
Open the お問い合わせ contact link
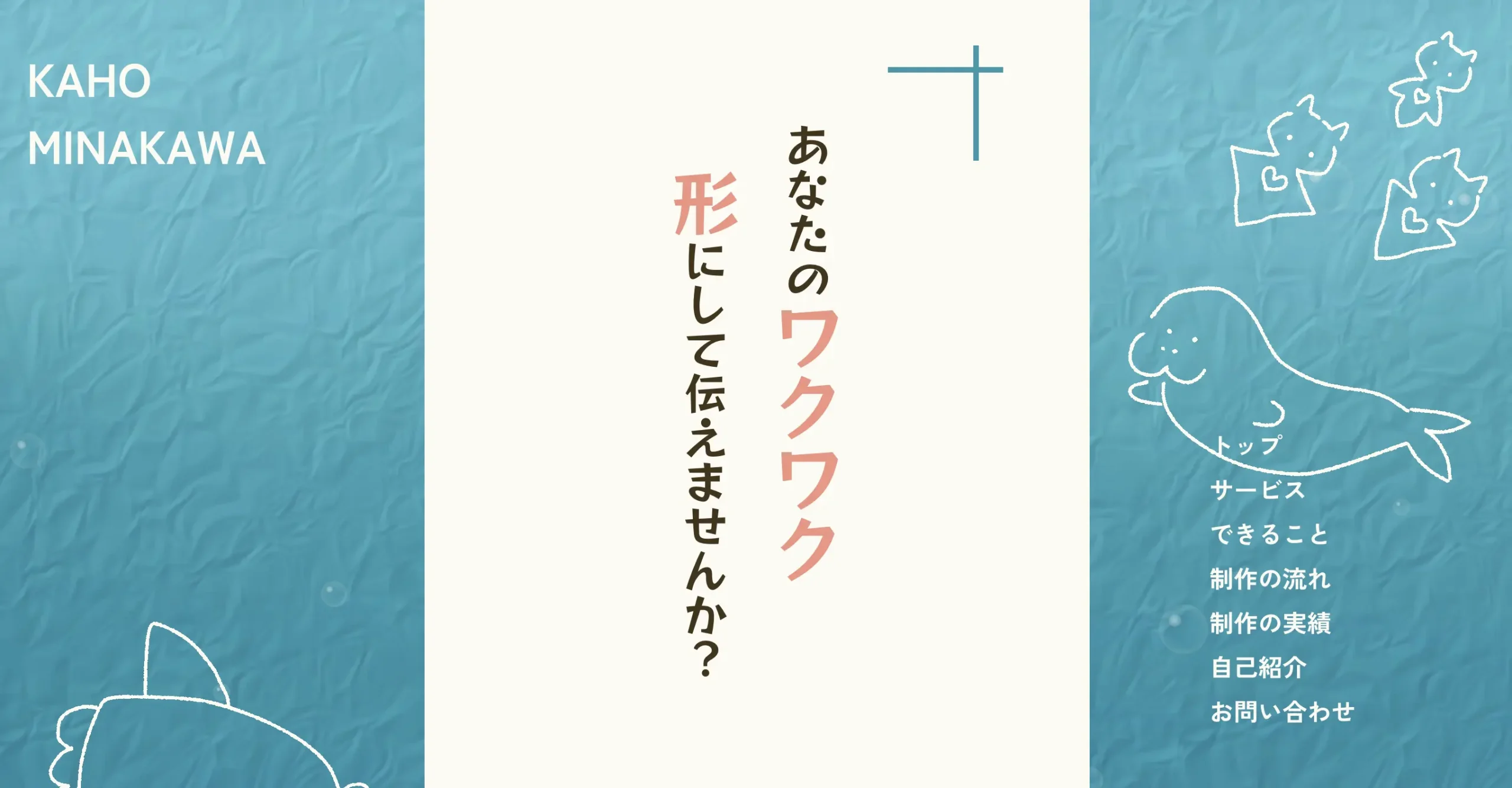click(x=1282, y=712)
